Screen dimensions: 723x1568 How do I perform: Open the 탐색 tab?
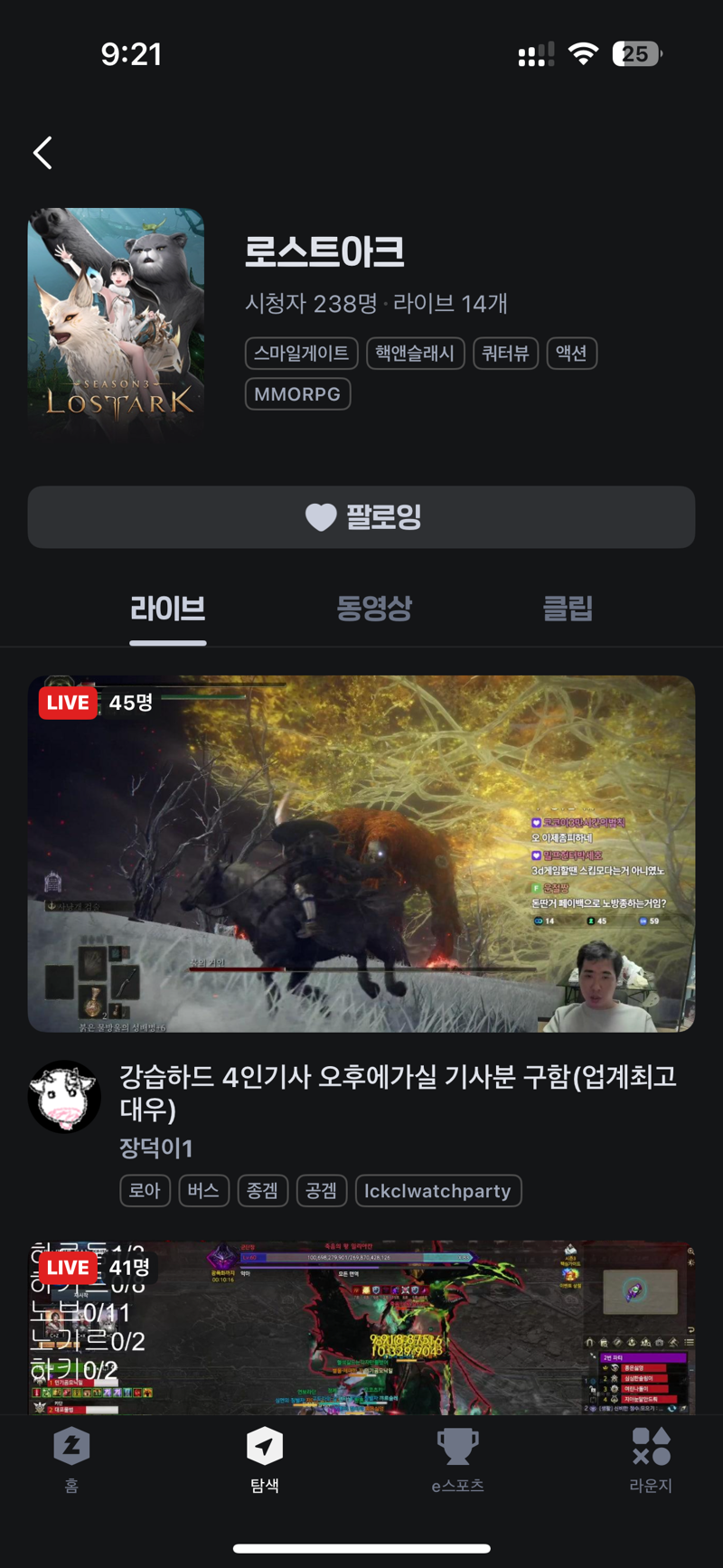click(265, 1459)
